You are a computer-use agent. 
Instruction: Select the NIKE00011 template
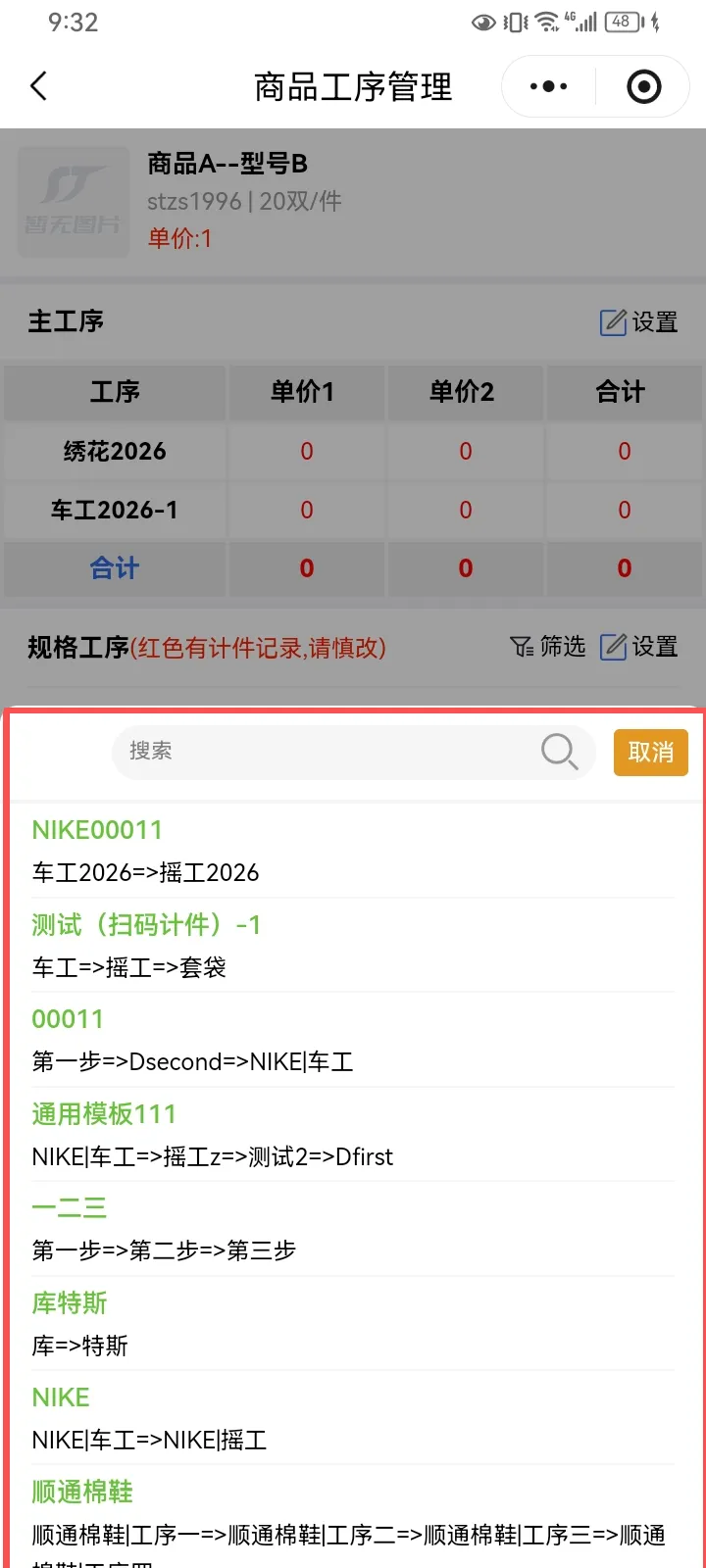pos(353,851)
